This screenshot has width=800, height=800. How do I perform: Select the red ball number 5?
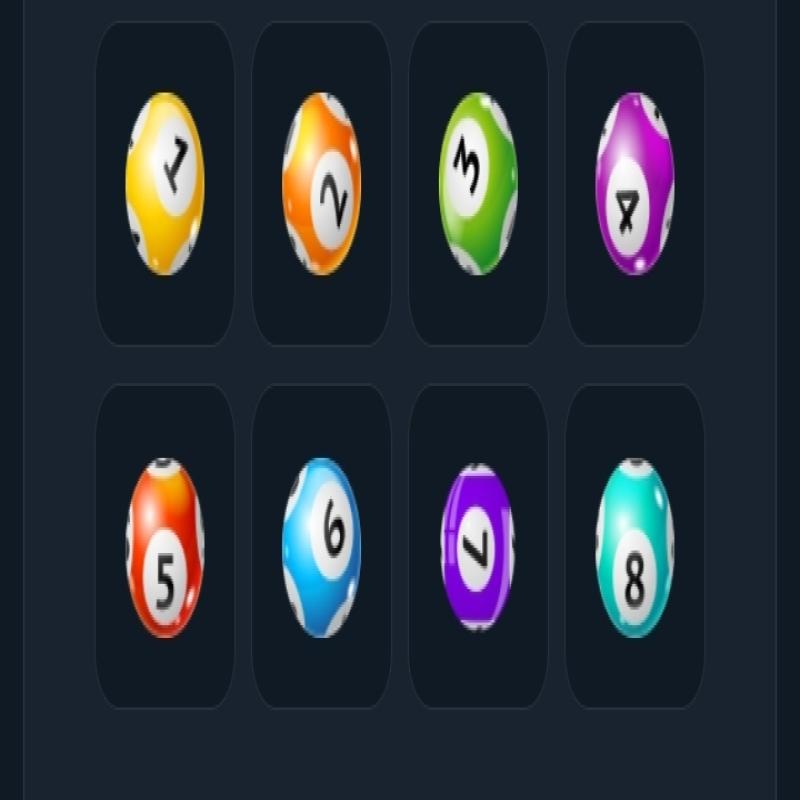(165, 547)
